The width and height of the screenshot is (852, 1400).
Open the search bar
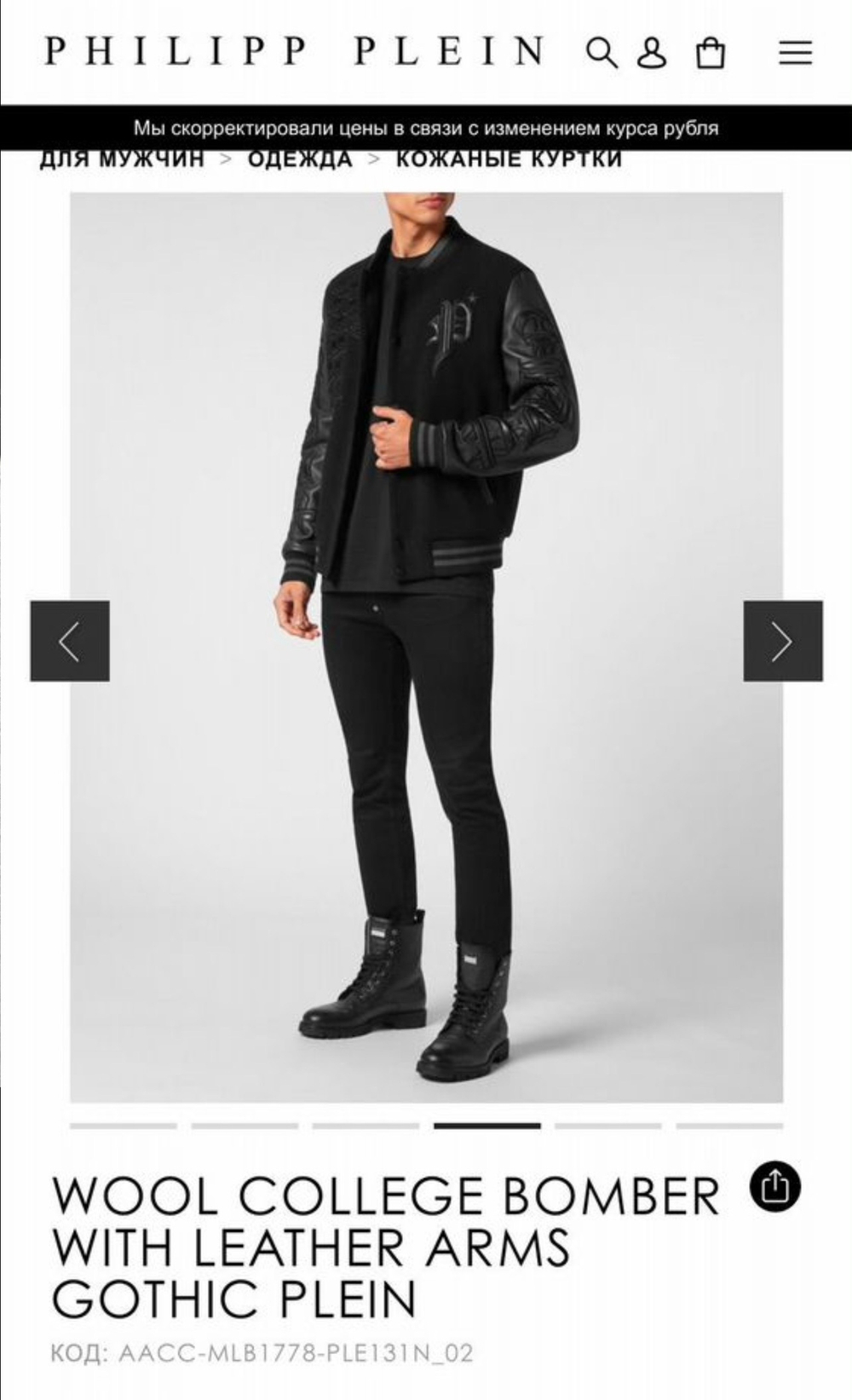pos(605,54)
